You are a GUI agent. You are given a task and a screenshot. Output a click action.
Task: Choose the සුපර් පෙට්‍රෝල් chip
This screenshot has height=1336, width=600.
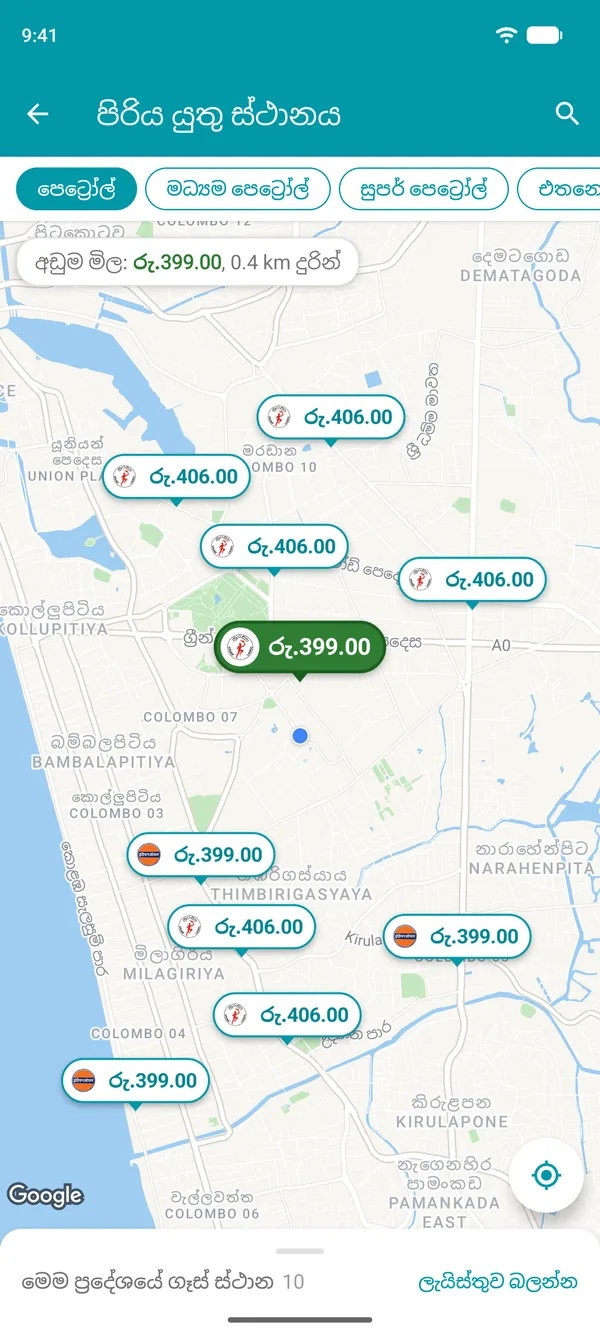coord(424,188)
